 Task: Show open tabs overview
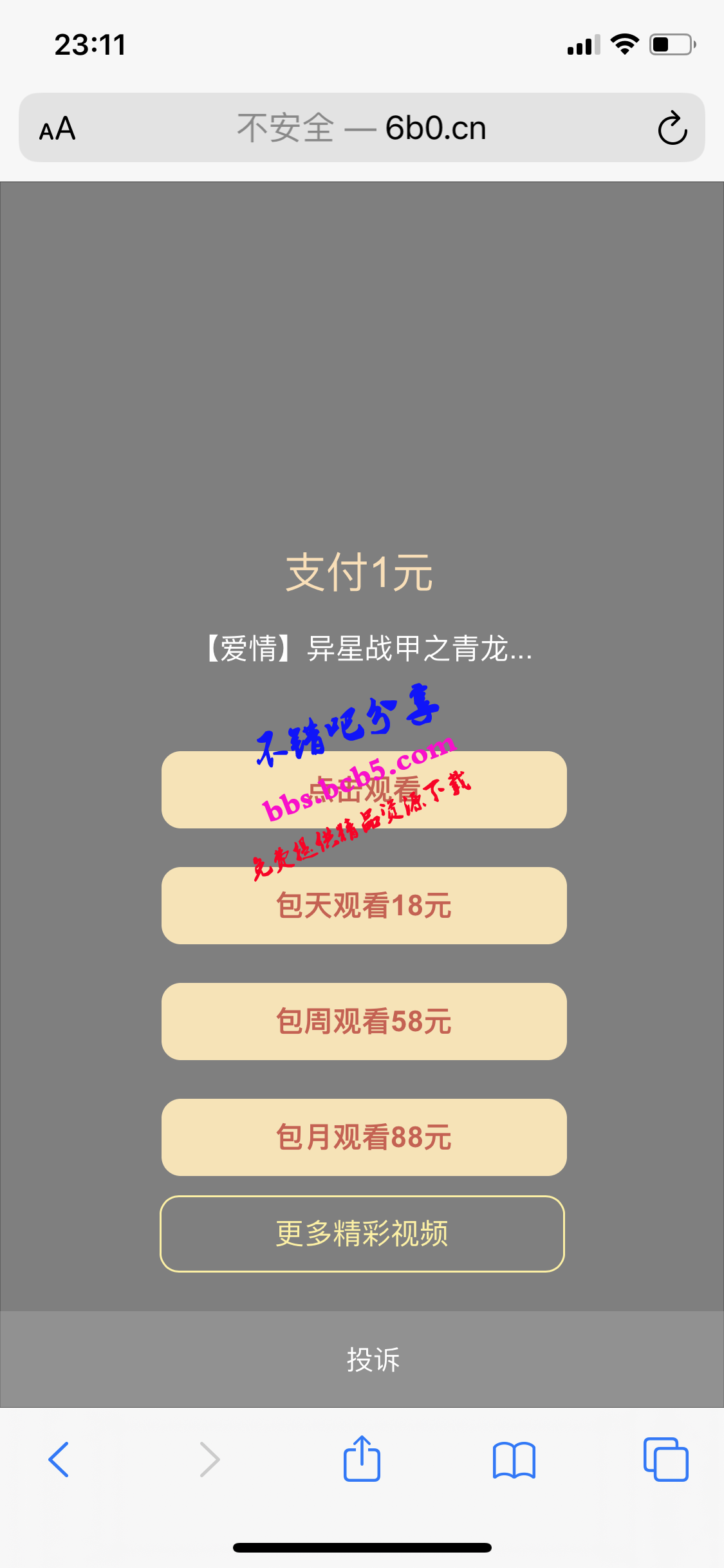click(x=665, y=1459)
